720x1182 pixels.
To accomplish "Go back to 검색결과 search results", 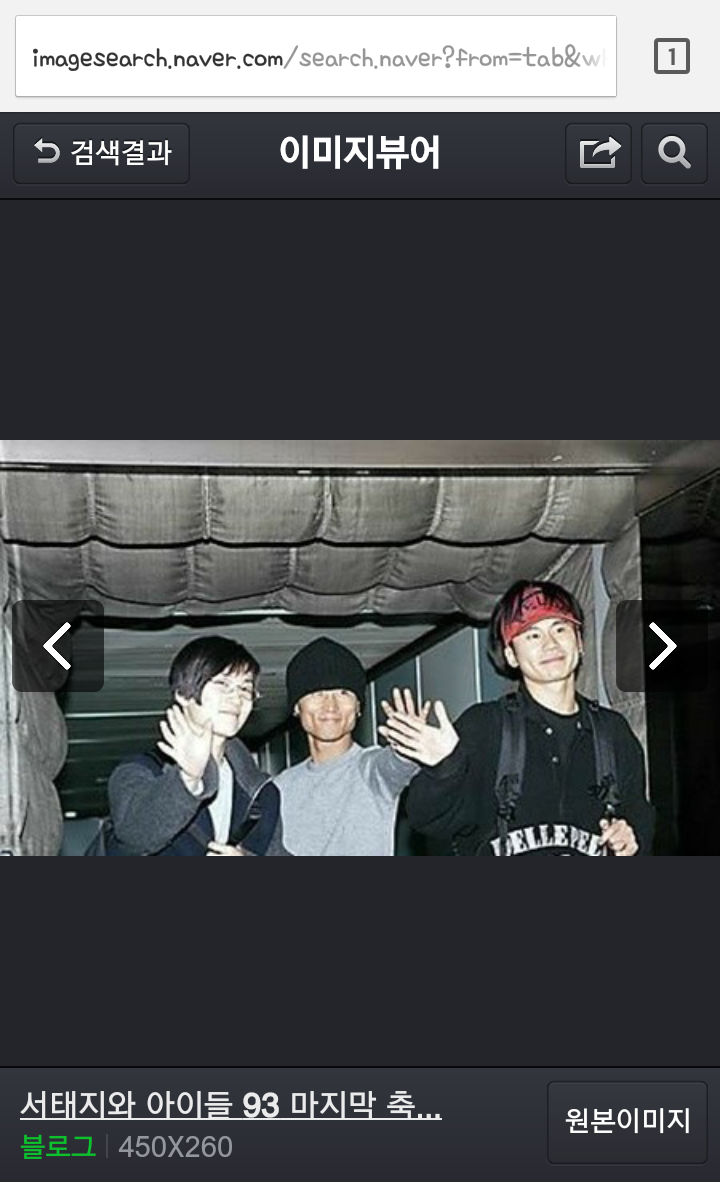I will click(102, 154).
